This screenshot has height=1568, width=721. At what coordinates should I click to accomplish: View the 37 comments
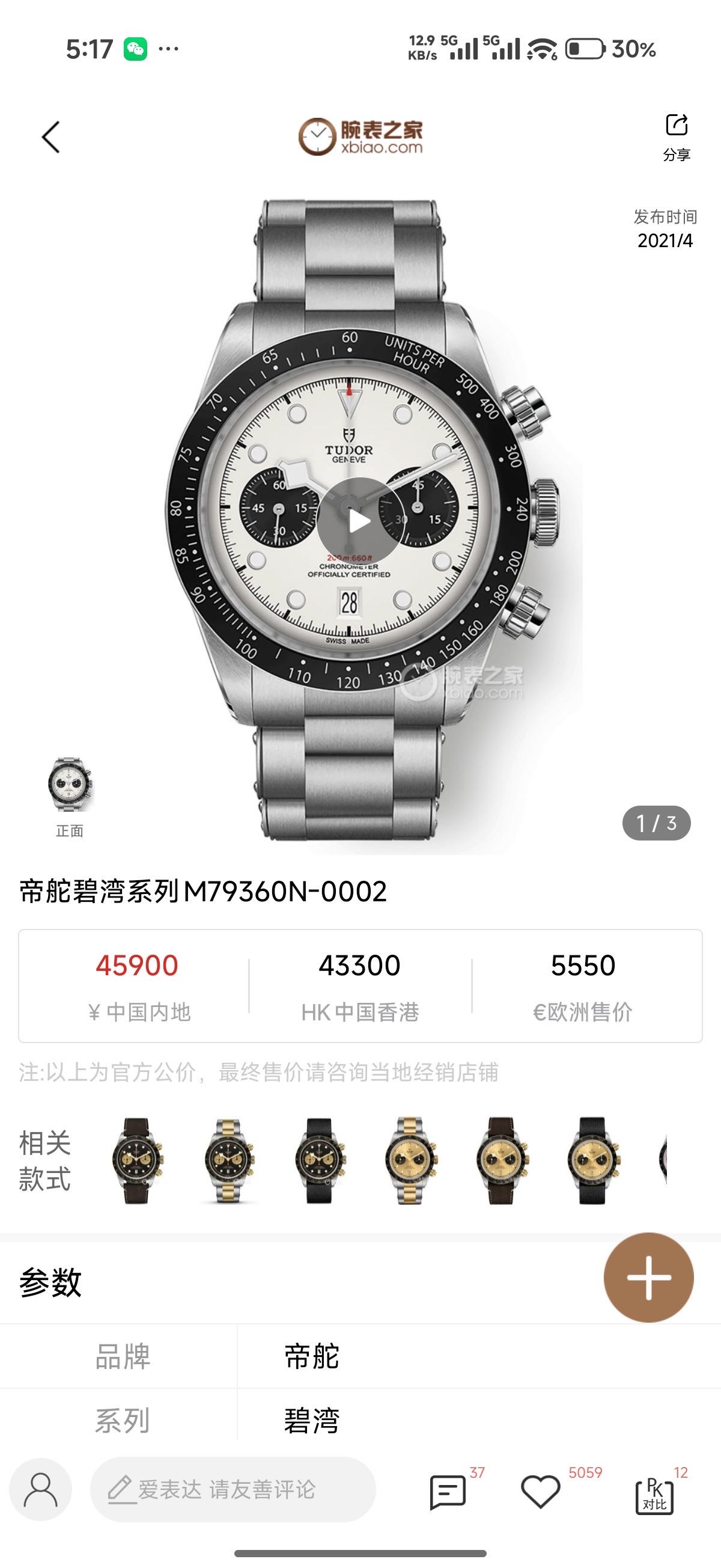point(448,1490)
